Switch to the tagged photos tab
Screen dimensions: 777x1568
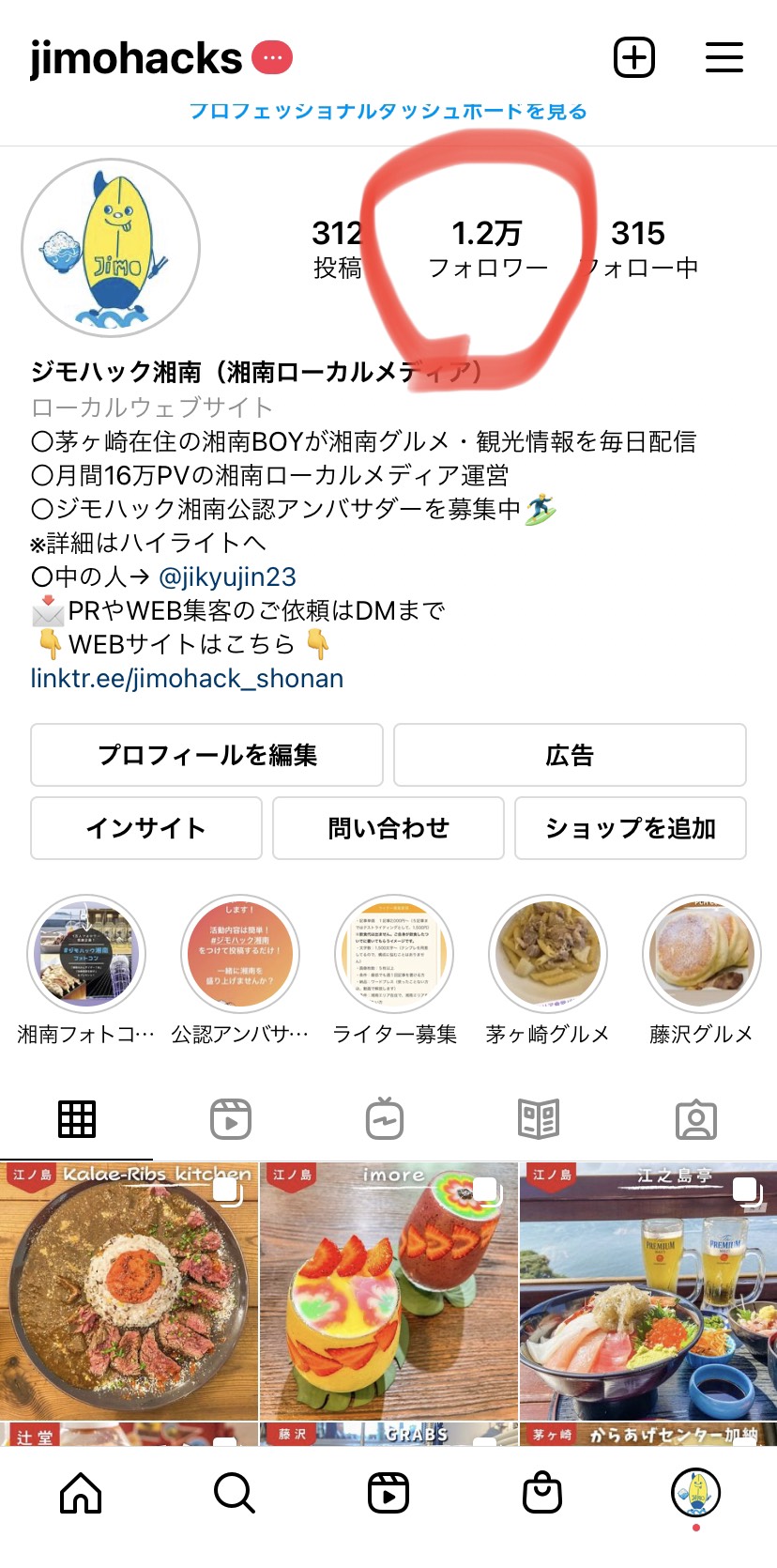pos(695,1119)
